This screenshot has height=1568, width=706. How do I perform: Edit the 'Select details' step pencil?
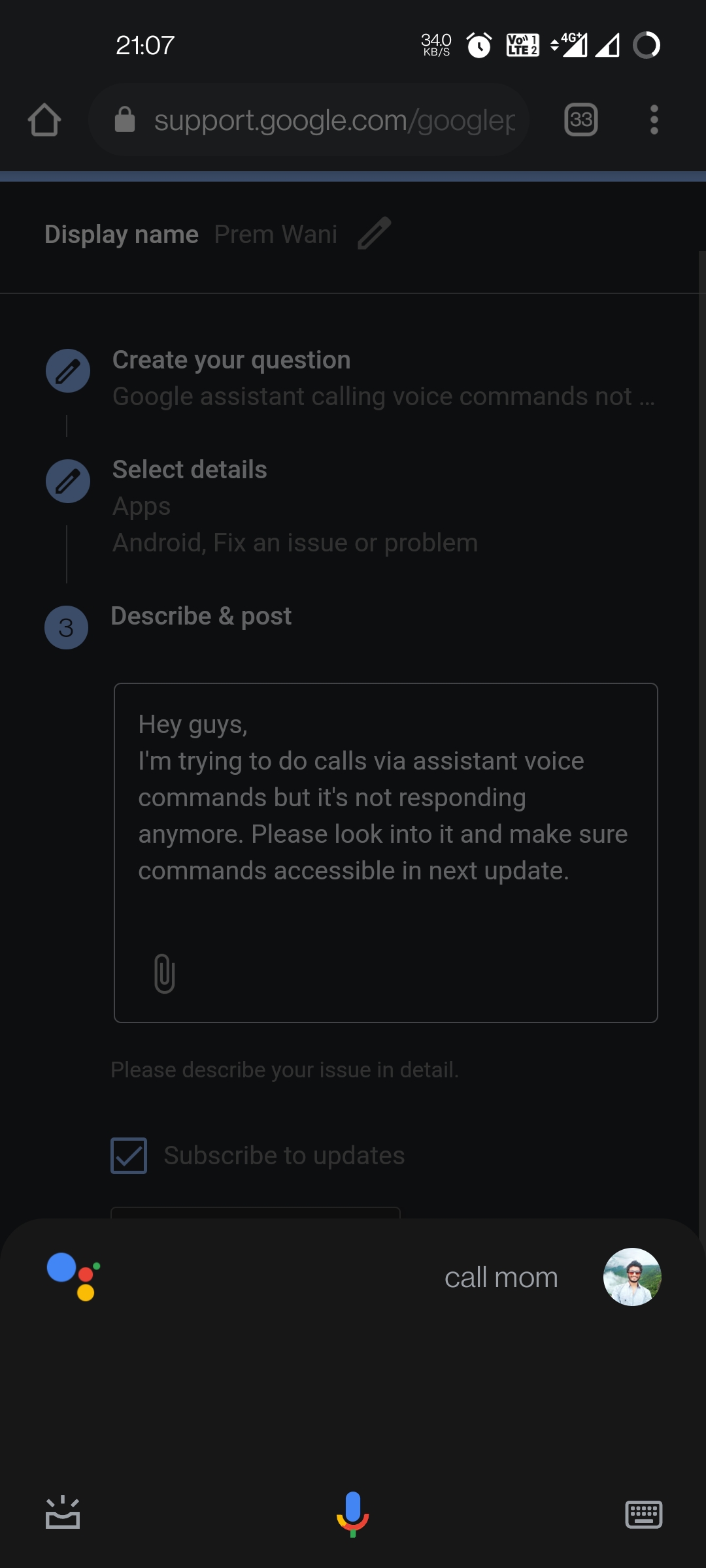67,482
